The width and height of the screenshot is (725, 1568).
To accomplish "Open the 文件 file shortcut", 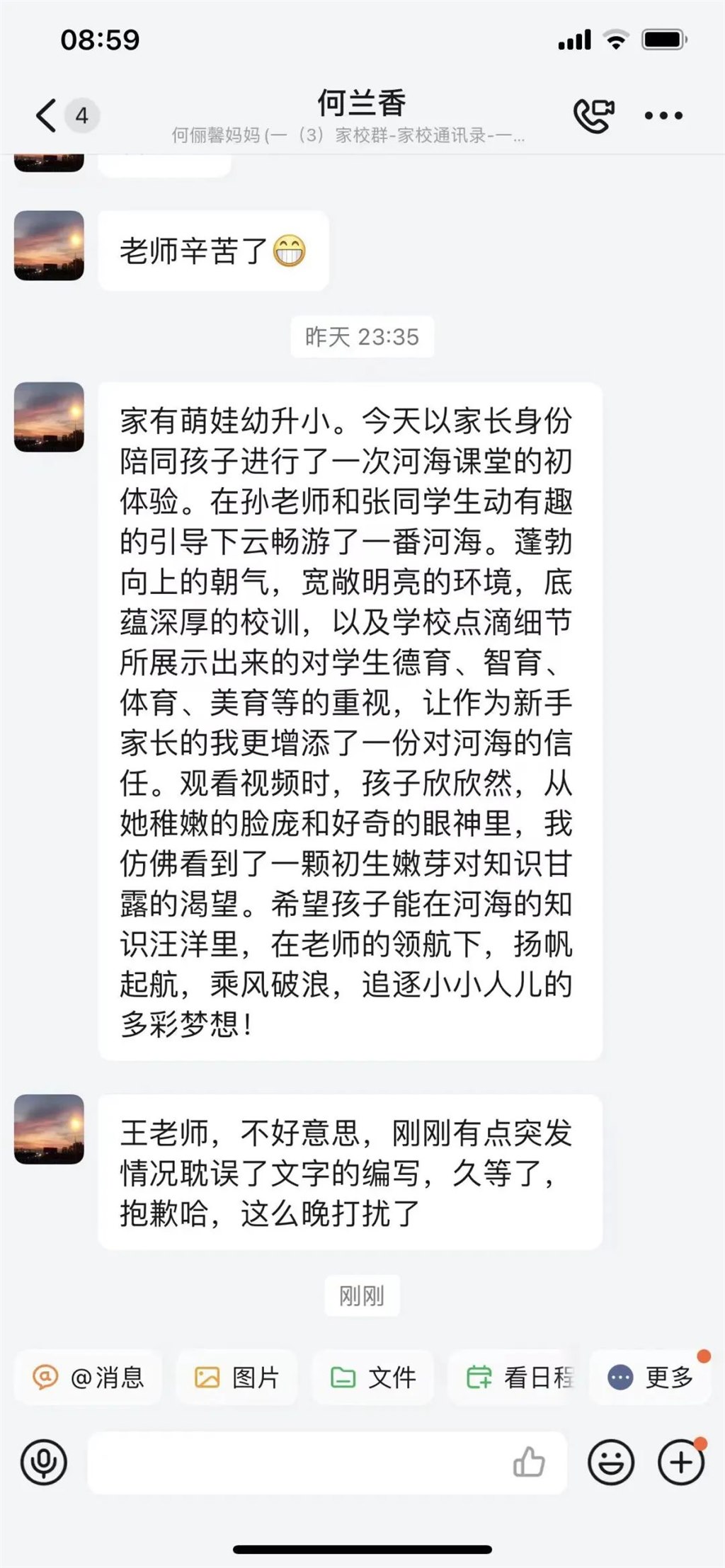I will click(x=372, y=1377).
